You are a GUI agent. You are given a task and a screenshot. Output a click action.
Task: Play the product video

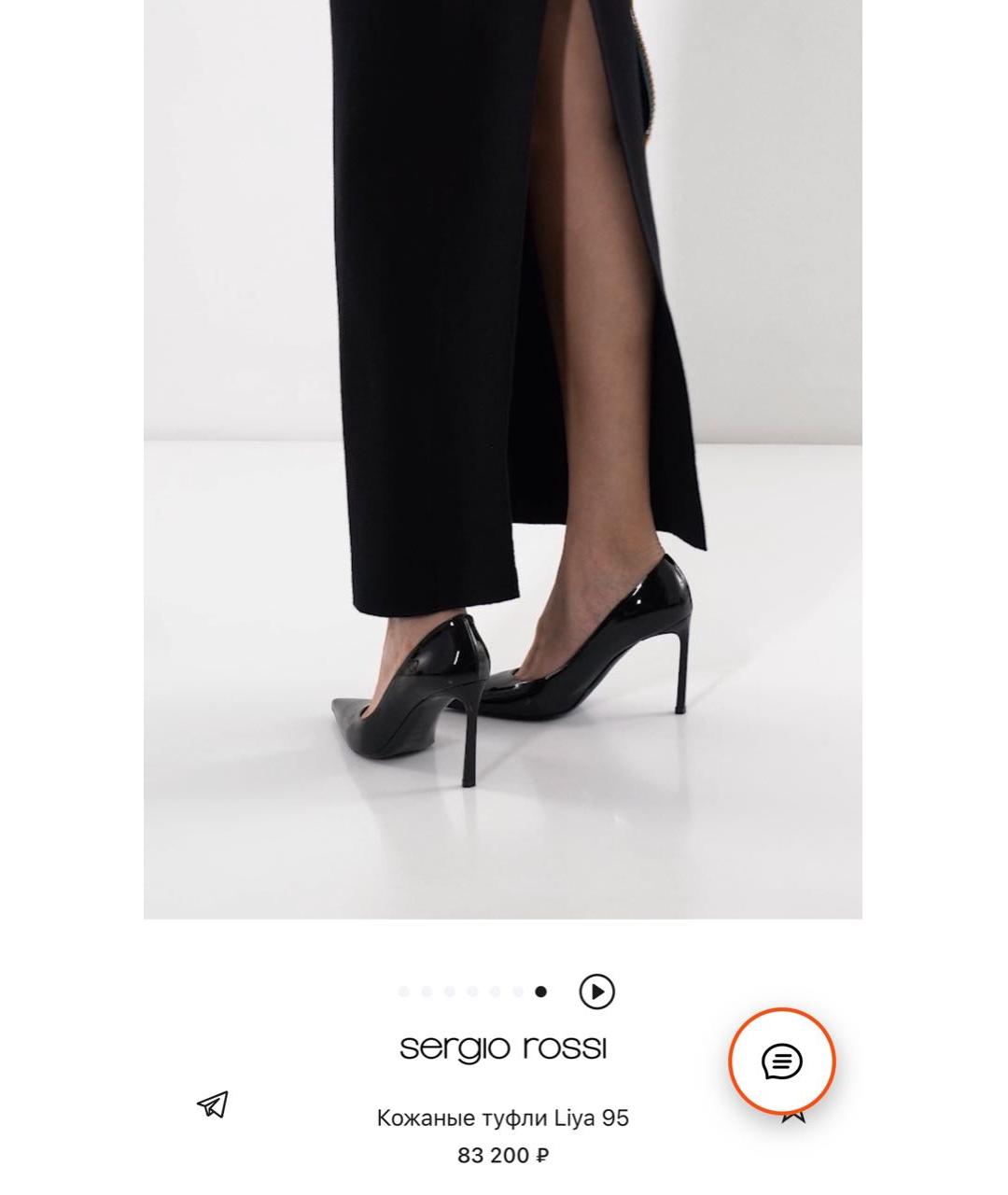(x=596, y=991)
